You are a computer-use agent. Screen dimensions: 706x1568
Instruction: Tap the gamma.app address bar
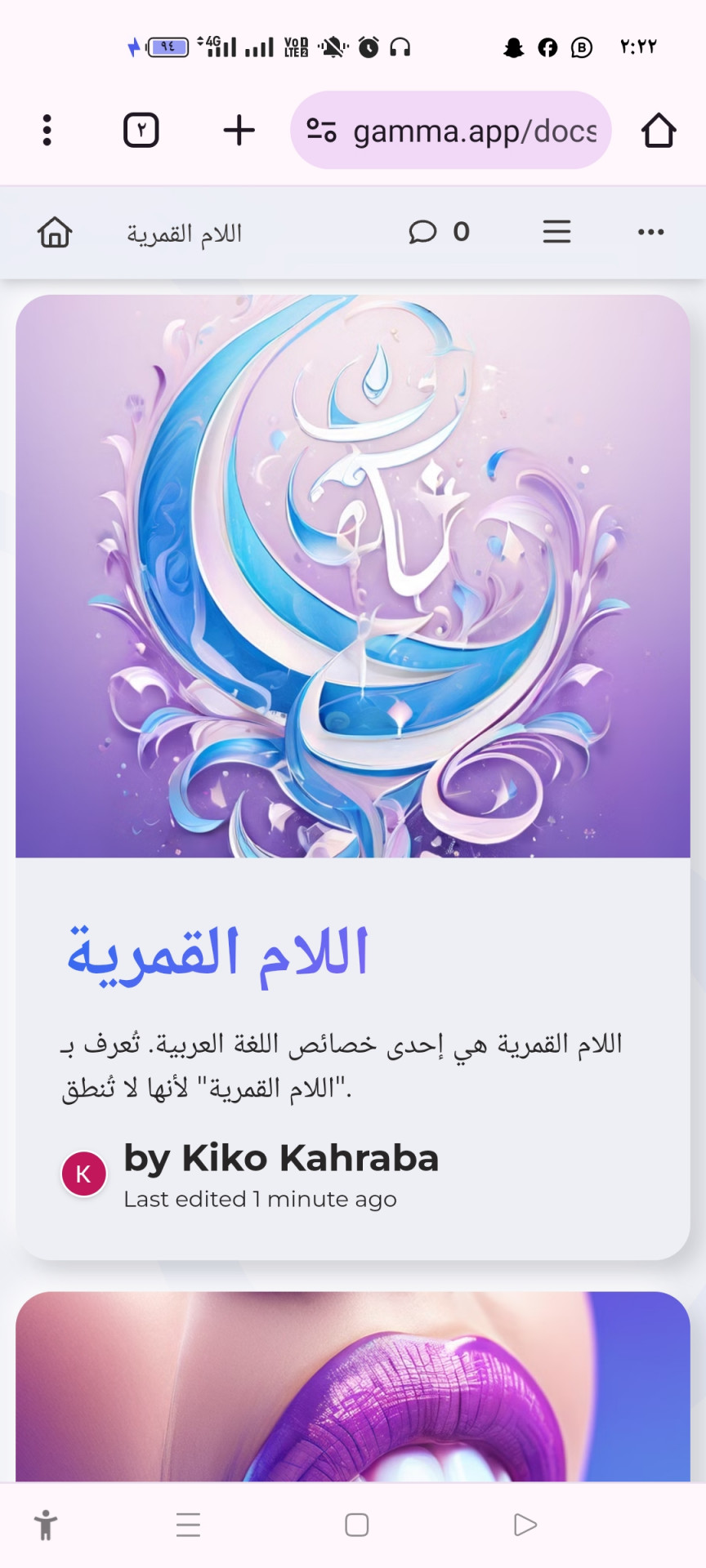coord(474,131)
